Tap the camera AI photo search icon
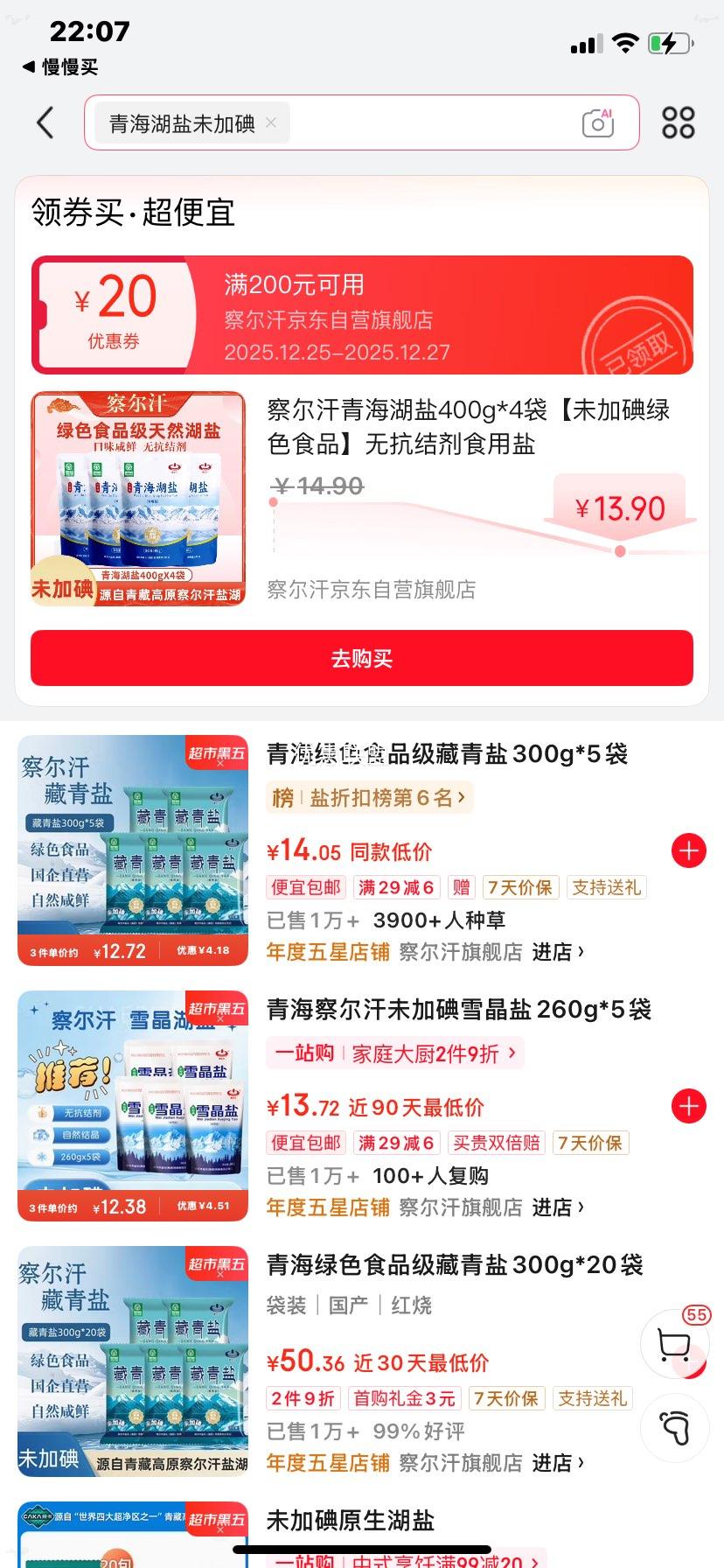The height and width of the screenshot is (1568, 724). [x=597, y=123]
